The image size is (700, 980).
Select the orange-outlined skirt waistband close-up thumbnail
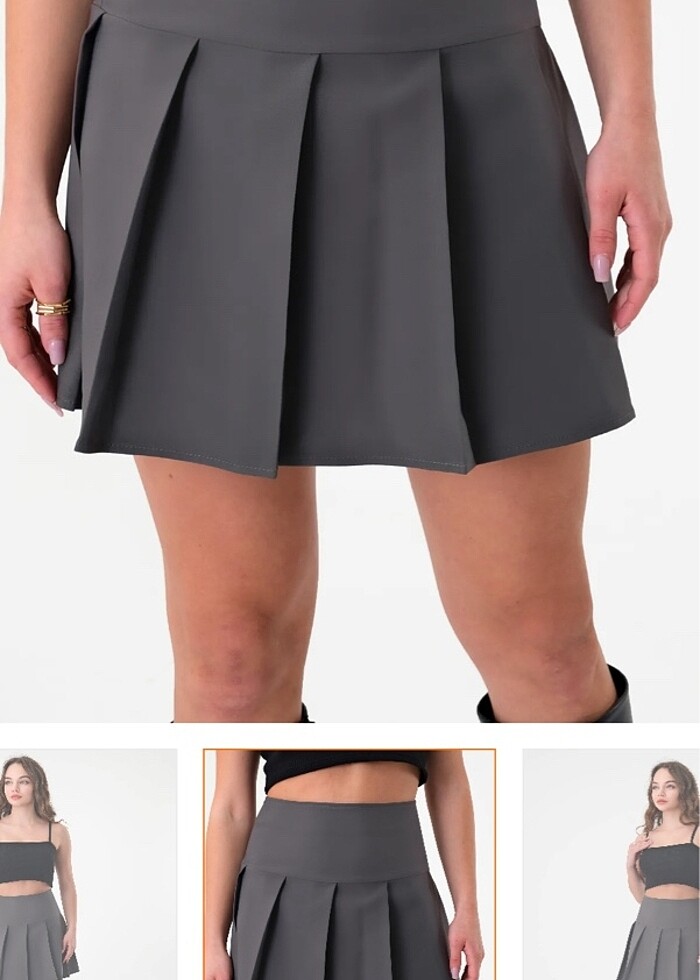click(x=349, y=864)
